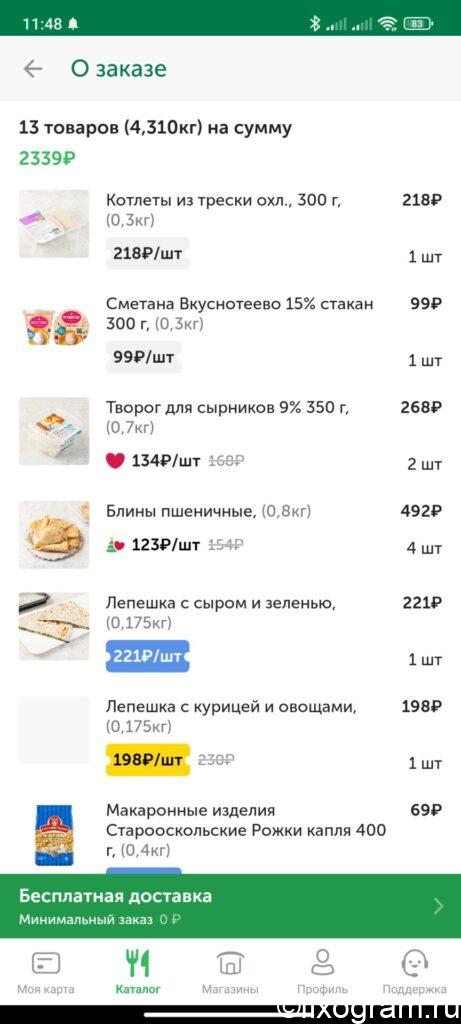The width and height of the screenshot is (461, 1024).
Task: Switch to the Поддержка tab
Action: pyautogui.click(x=414, y=972)
